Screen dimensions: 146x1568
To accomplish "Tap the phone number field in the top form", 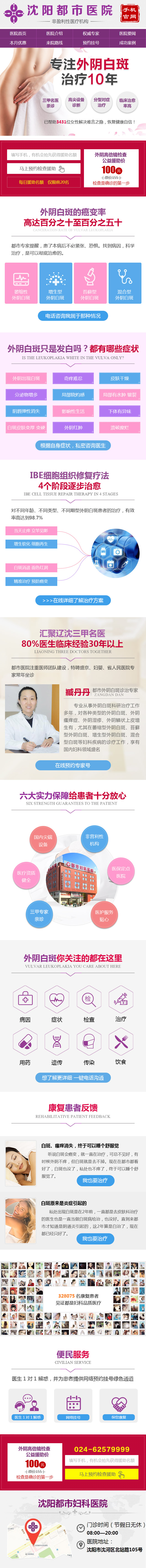I will 44,155.
